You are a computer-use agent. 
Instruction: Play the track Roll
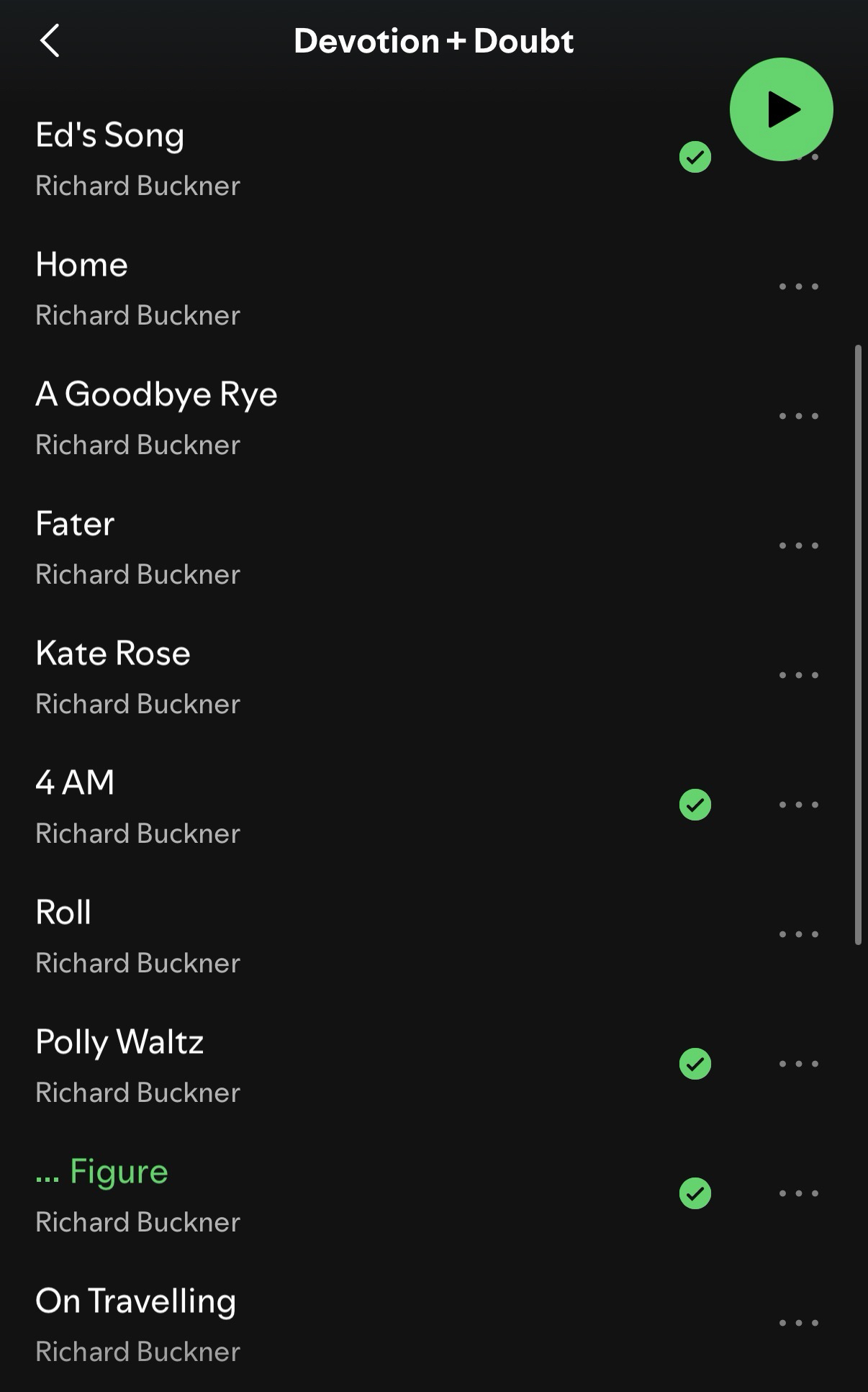coord(63,913)
